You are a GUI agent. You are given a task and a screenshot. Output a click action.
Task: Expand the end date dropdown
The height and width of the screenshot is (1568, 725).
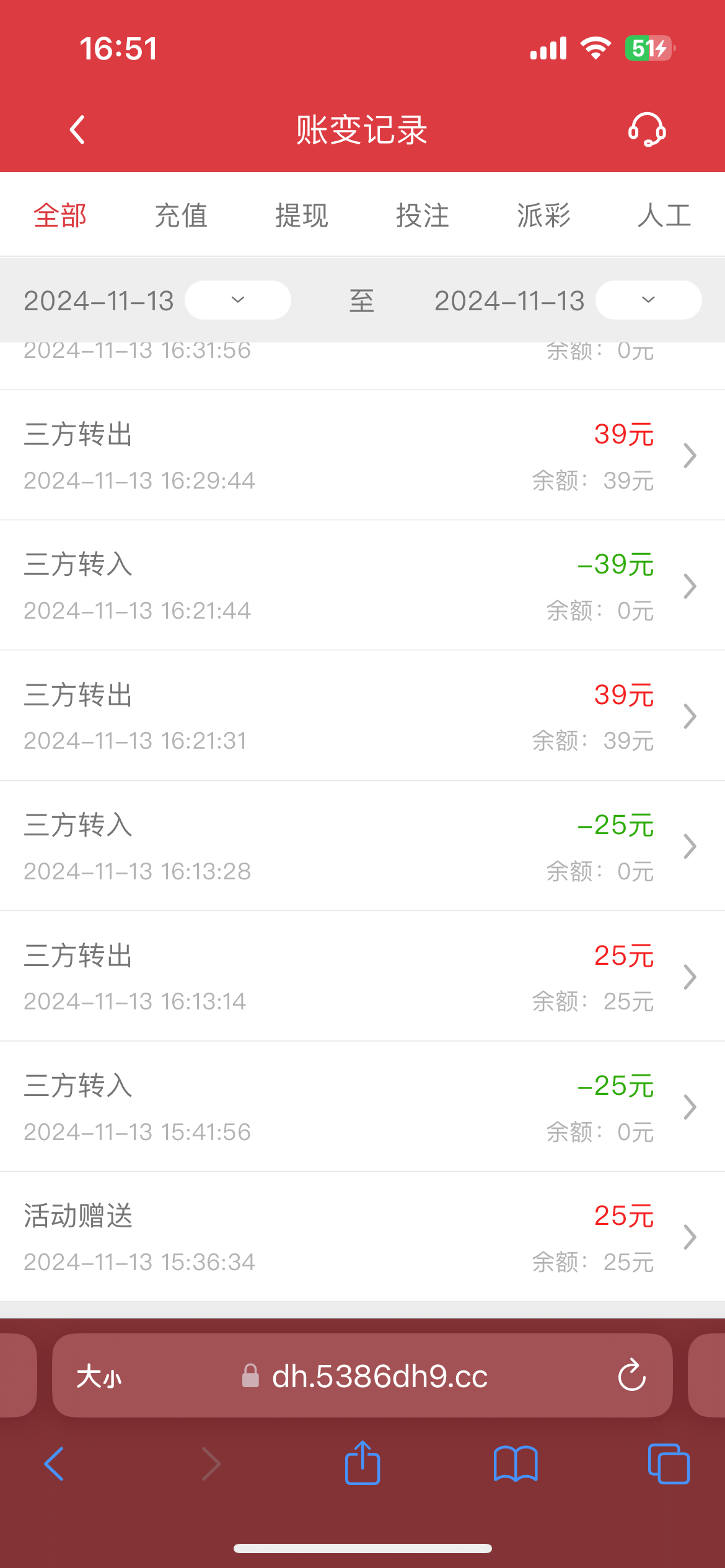pos(648,300)
